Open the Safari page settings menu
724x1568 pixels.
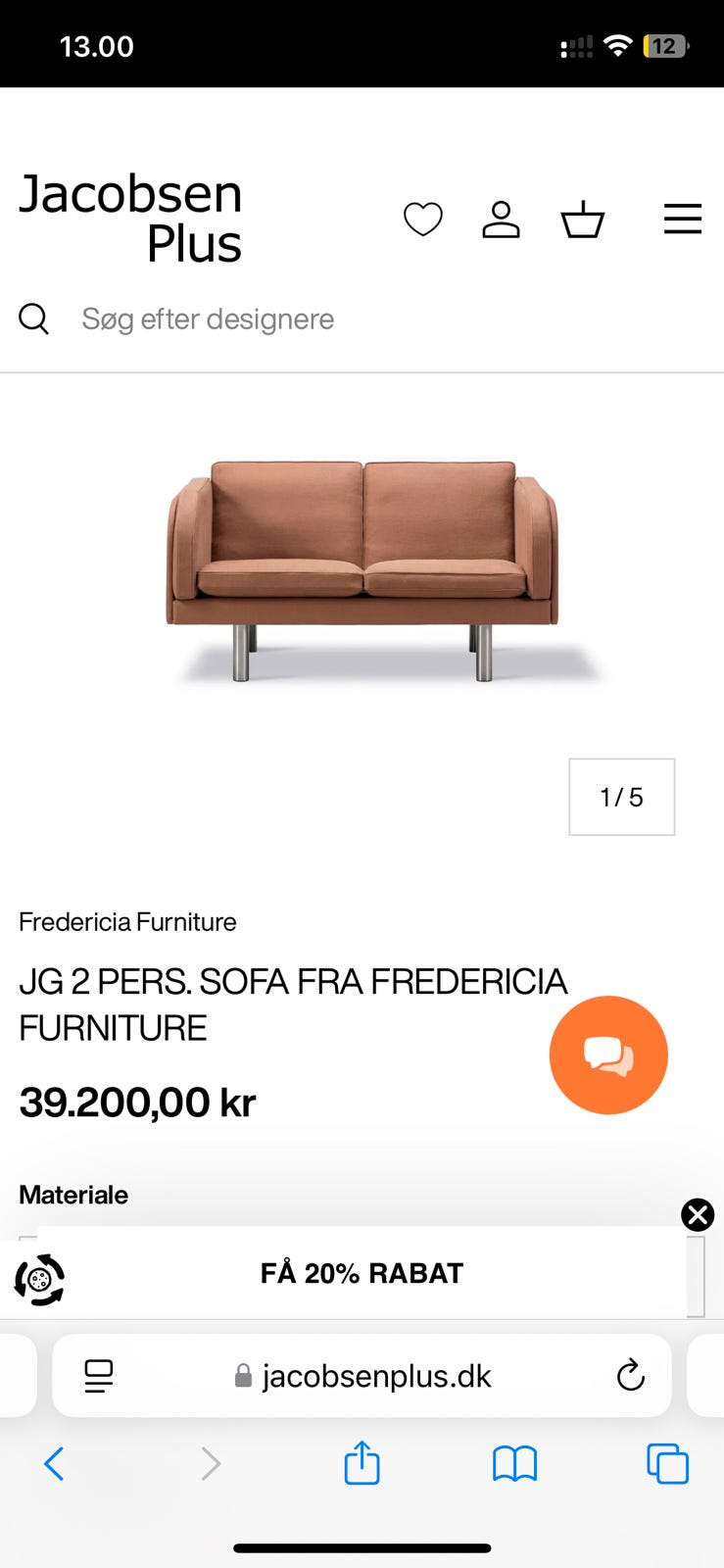(x=98, y=1376)
